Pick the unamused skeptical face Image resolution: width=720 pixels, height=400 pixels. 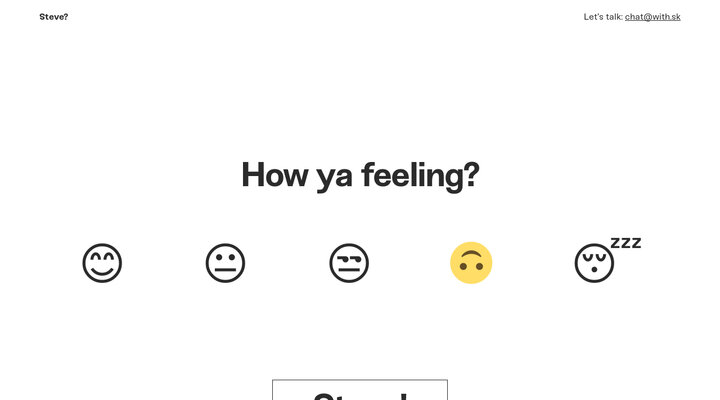point(349,263)
